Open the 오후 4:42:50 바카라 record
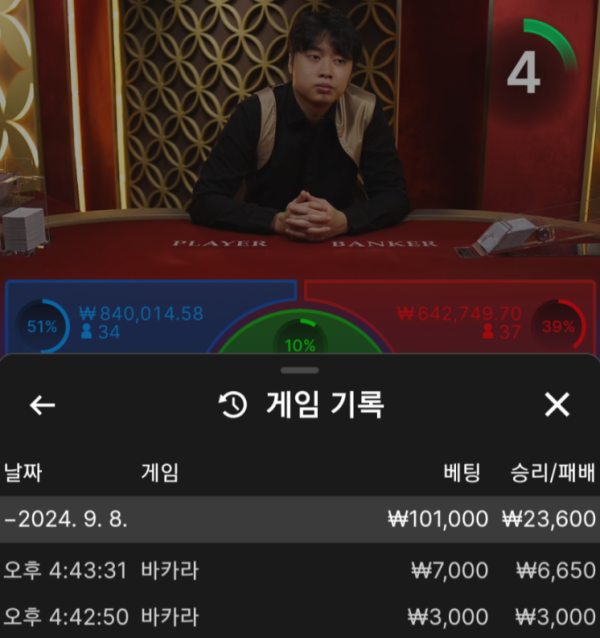The height and width of the screenshot is (638, 600). click(300, 616)
